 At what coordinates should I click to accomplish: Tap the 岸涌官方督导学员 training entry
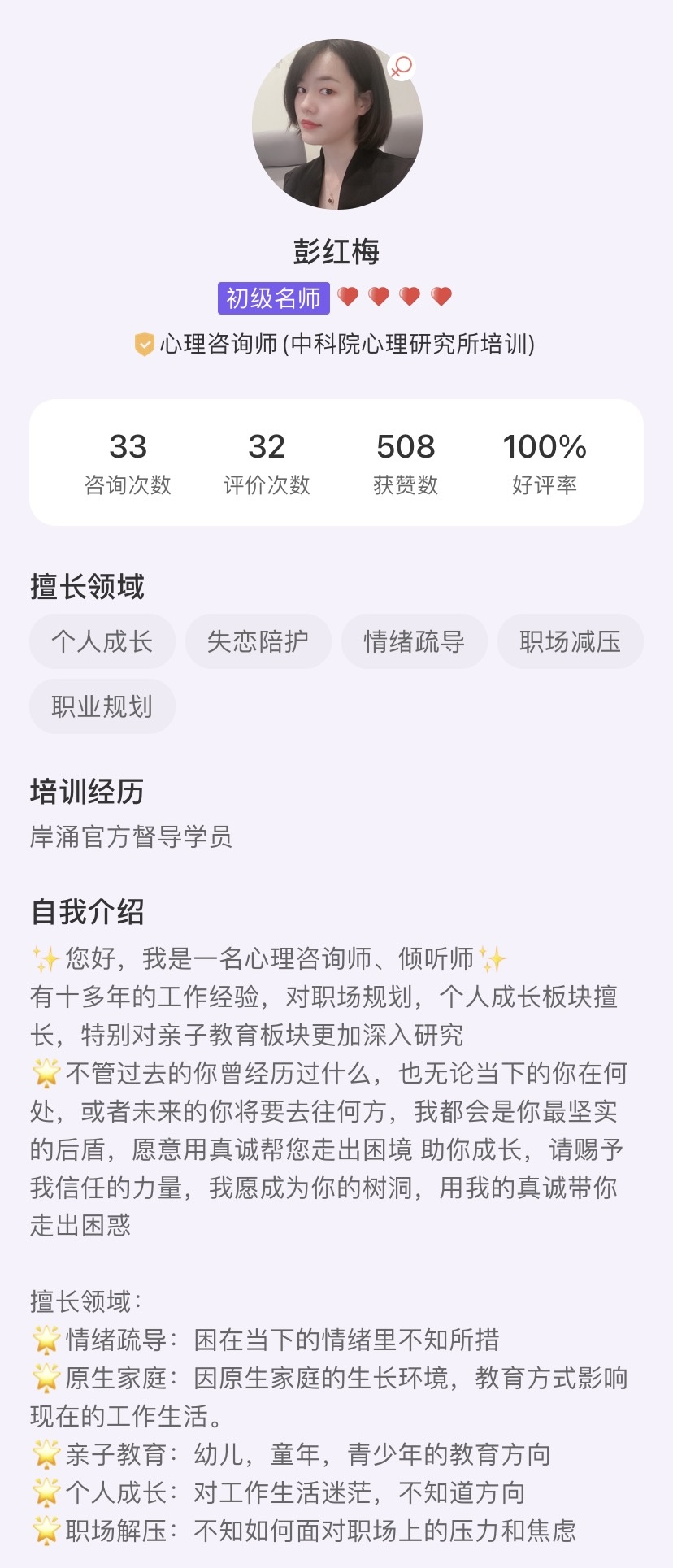pos(130,839)
